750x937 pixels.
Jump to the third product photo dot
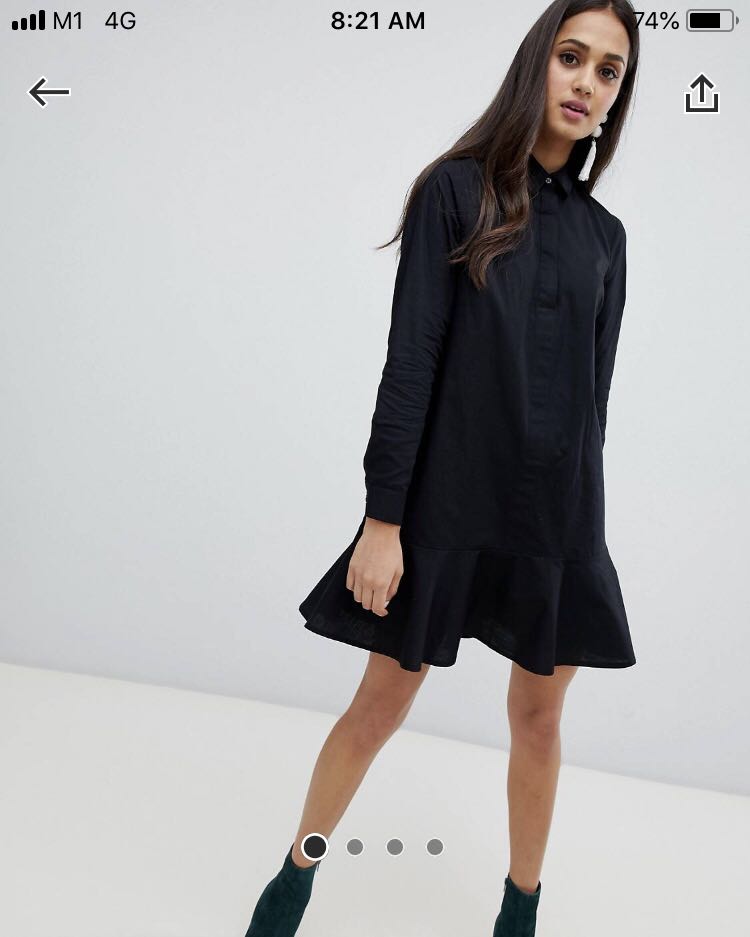coord(395,847)
